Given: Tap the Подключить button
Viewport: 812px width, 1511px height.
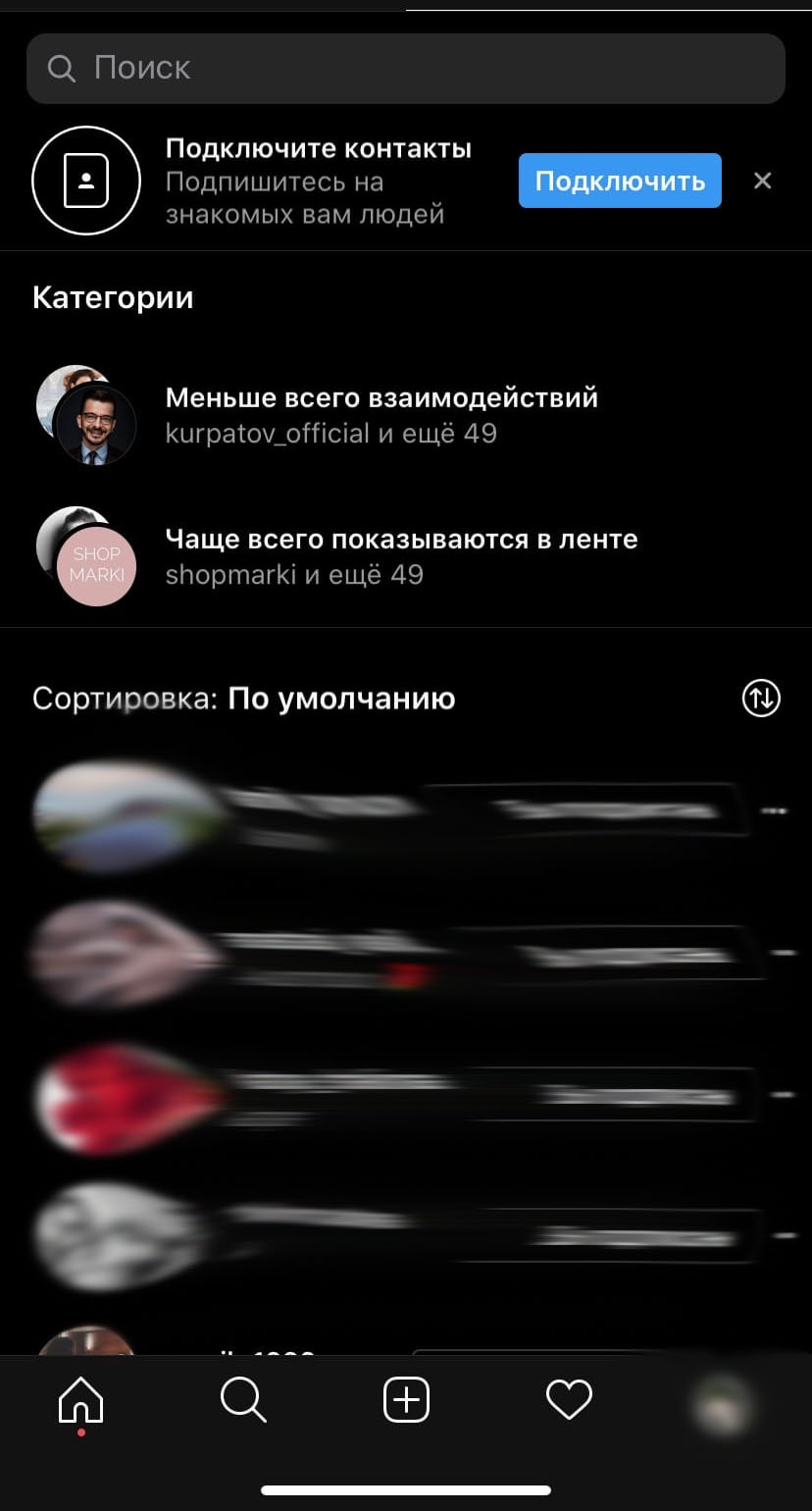Looking at the screenshot, I should (x=620, y=181).
